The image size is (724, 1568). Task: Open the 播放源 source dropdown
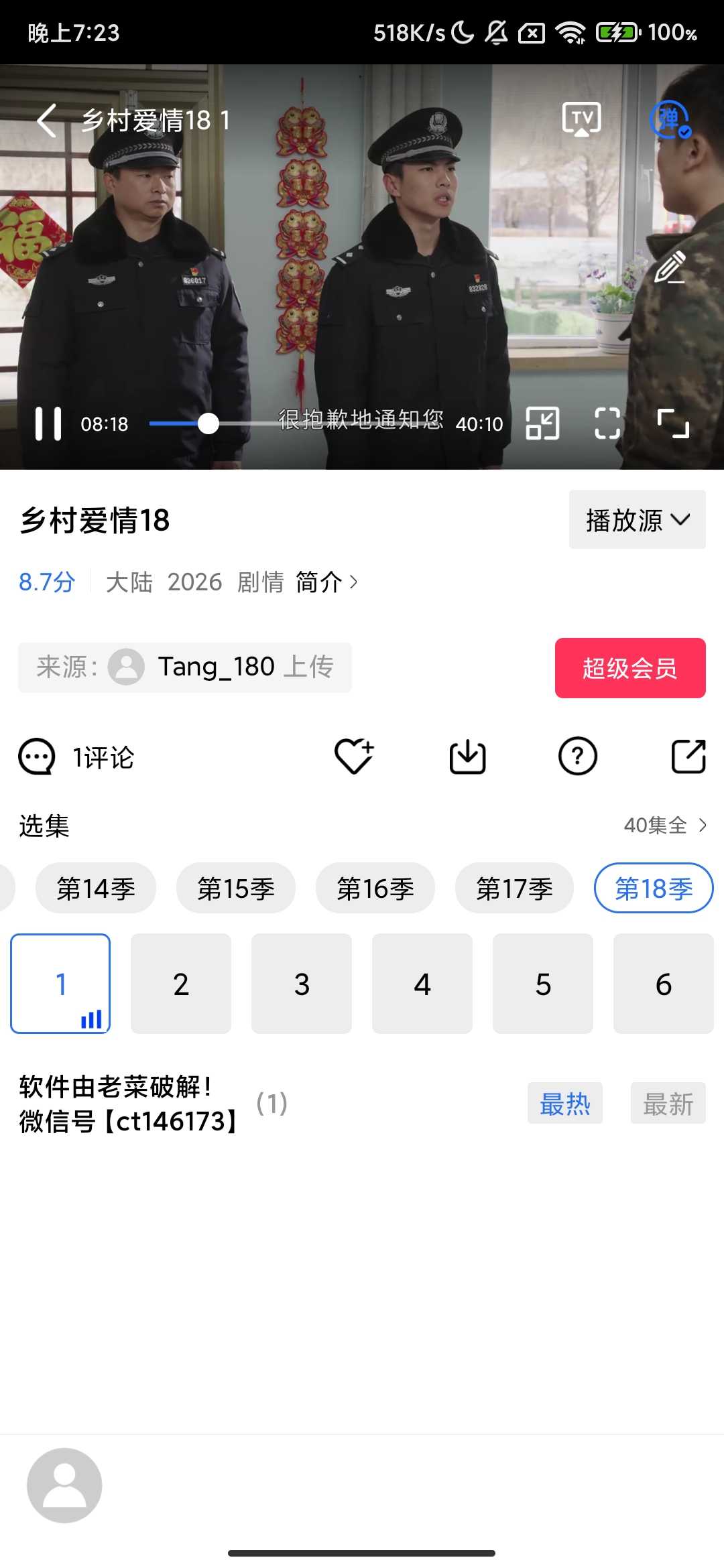coord(637,520)
